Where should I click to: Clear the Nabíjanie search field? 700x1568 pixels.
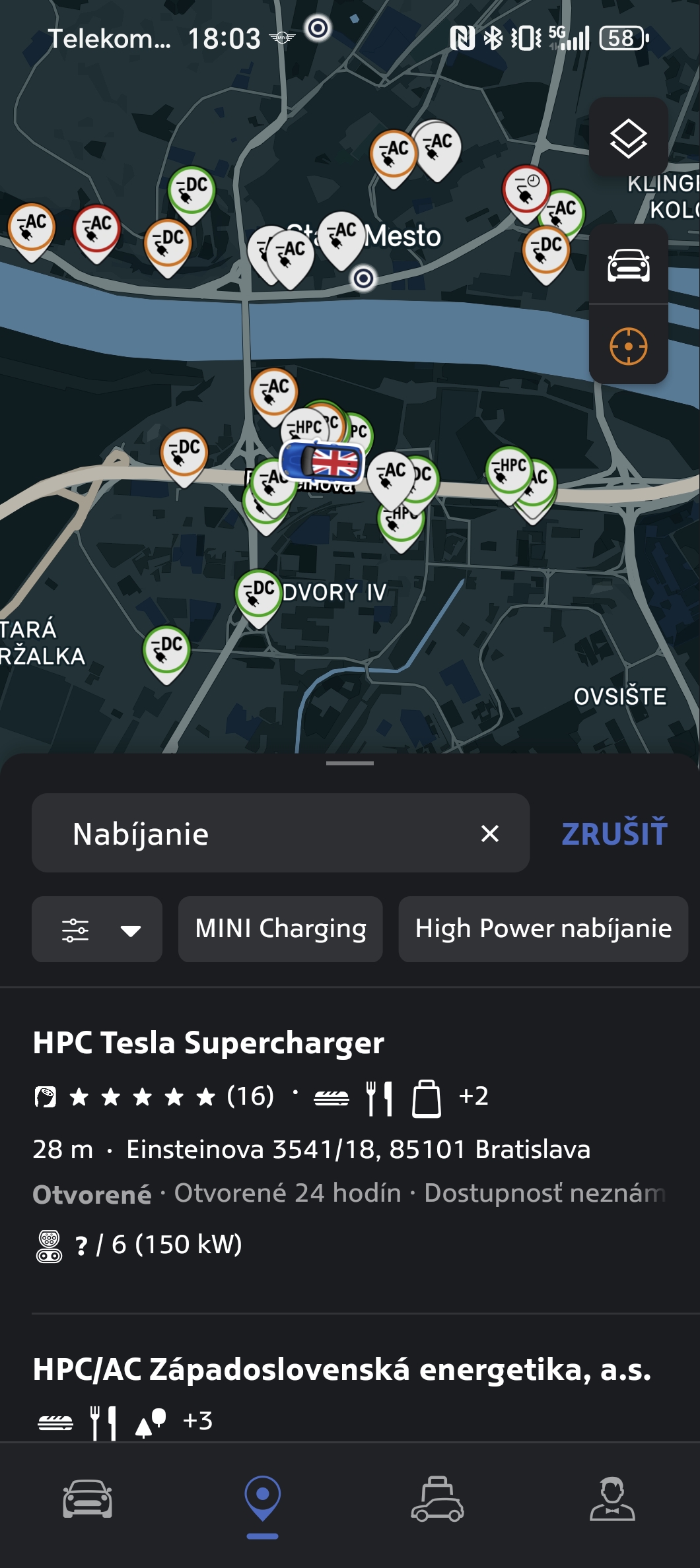pyautogui.click(x=490, y=833)
